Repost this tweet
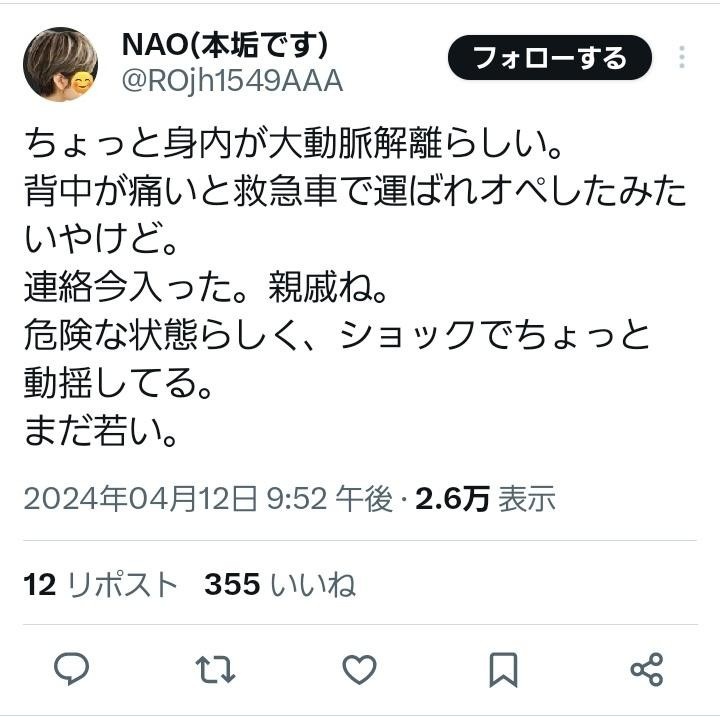Image resolution: width=720 pixels, height=717 pixels. 215,668
